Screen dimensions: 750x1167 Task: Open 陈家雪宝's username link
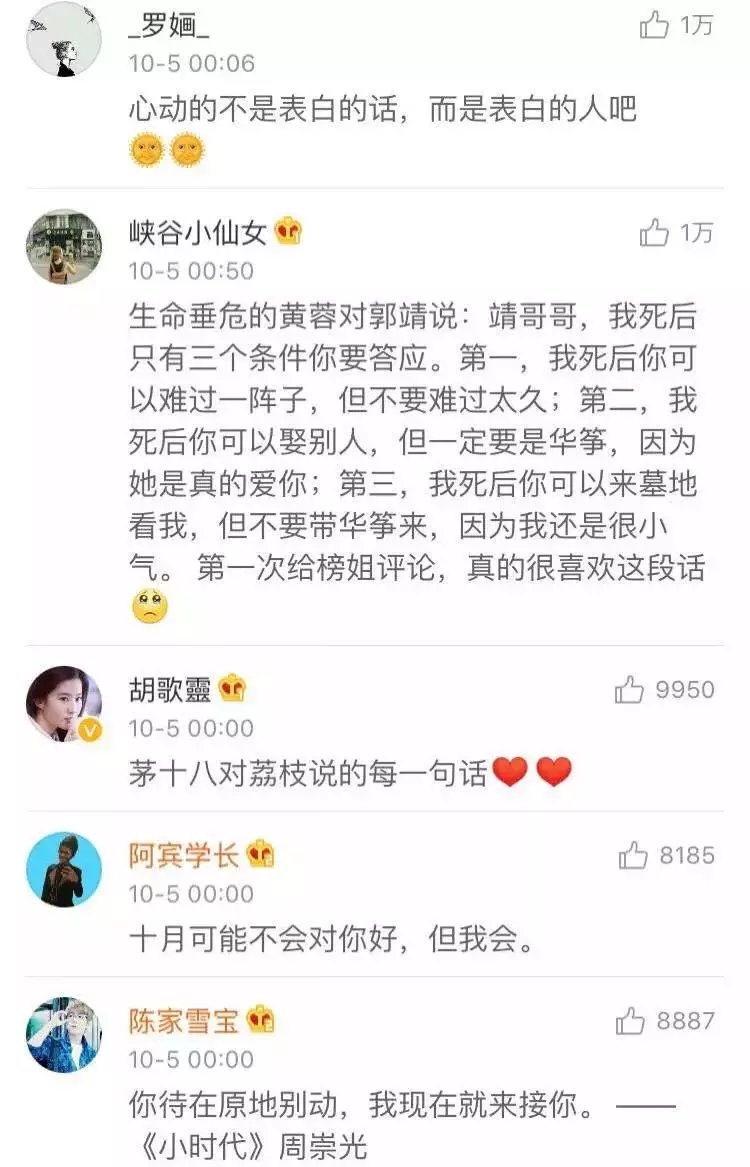point(184,1021)
